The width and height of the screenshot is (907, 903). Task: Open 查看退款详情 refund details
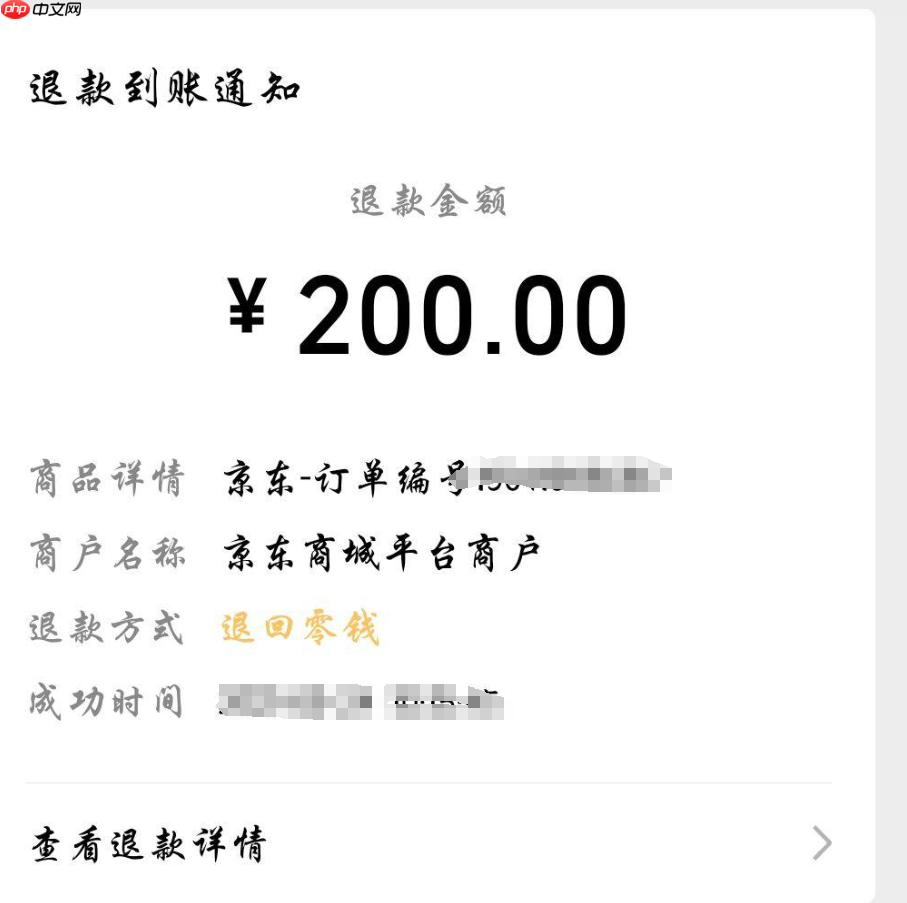pos(150,844)
